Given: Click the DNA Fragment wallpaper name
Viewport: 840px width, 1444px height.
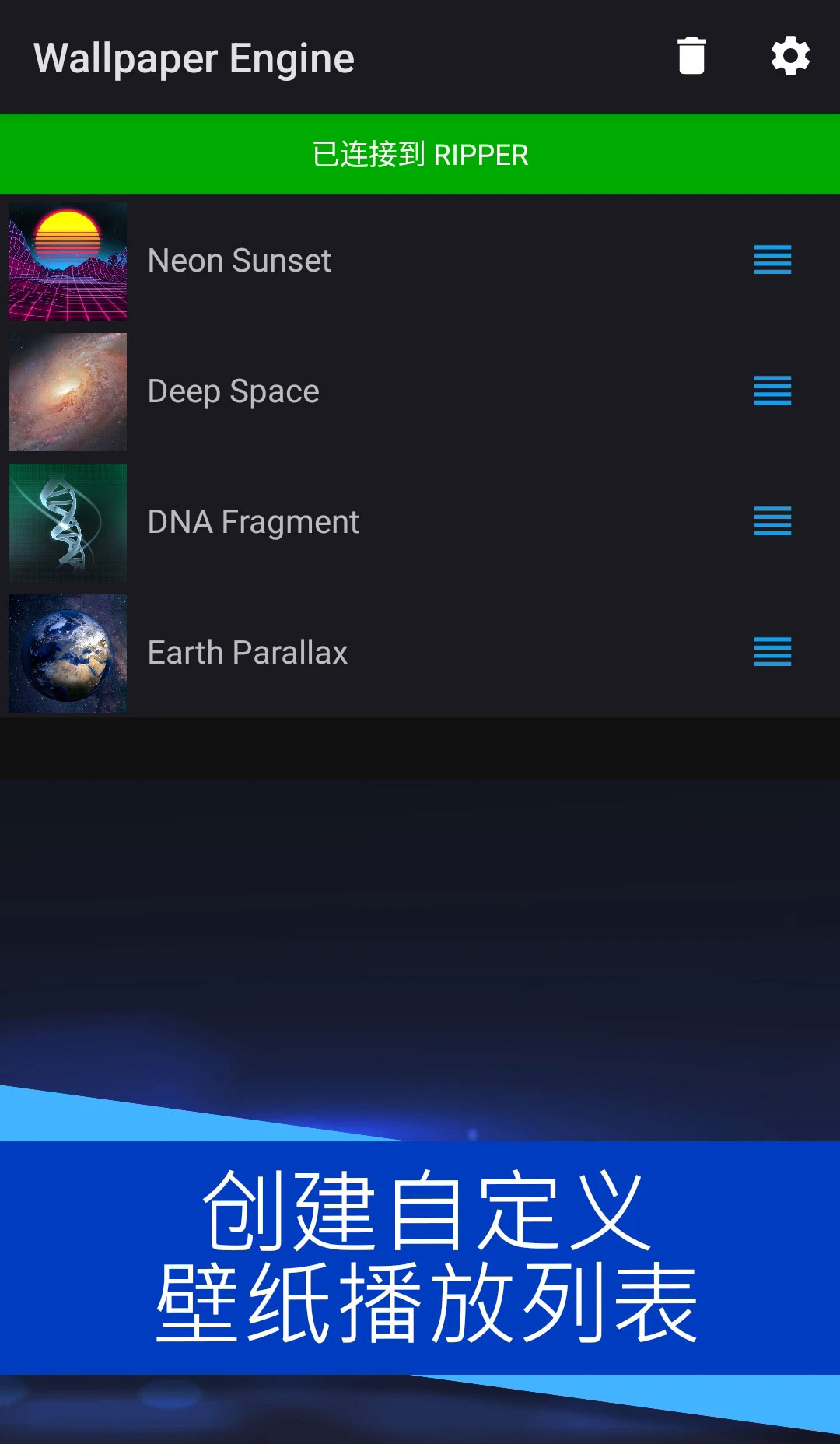Looking at the screenshot, I should (x=252, y=523).
